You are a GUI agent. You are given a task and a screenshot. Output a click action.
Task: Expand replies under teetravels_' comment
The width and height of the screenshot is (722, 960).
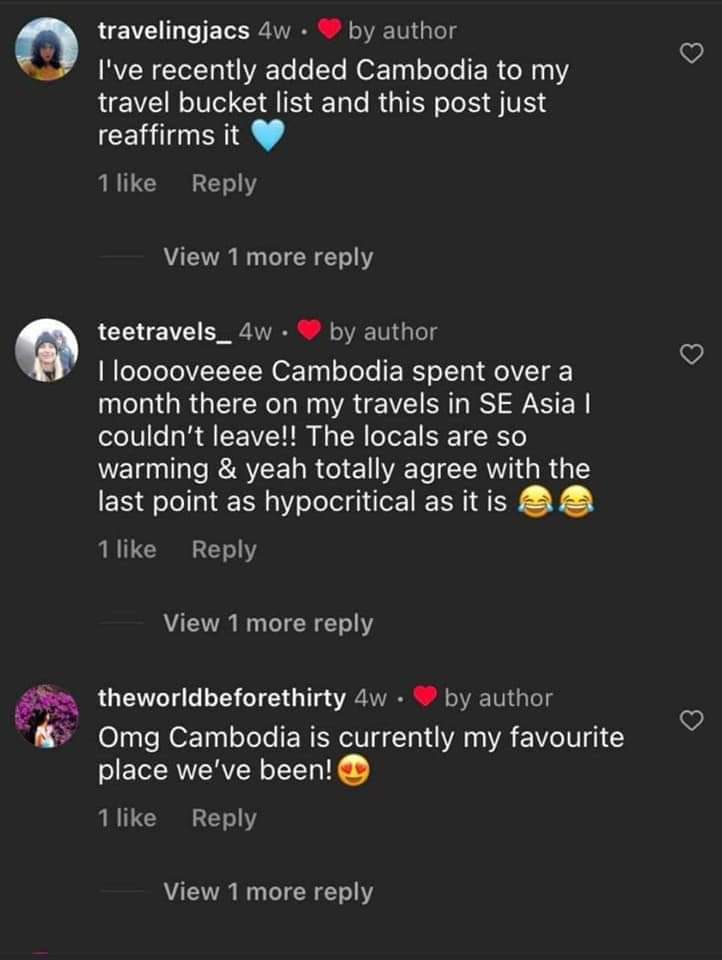(267, 623)
